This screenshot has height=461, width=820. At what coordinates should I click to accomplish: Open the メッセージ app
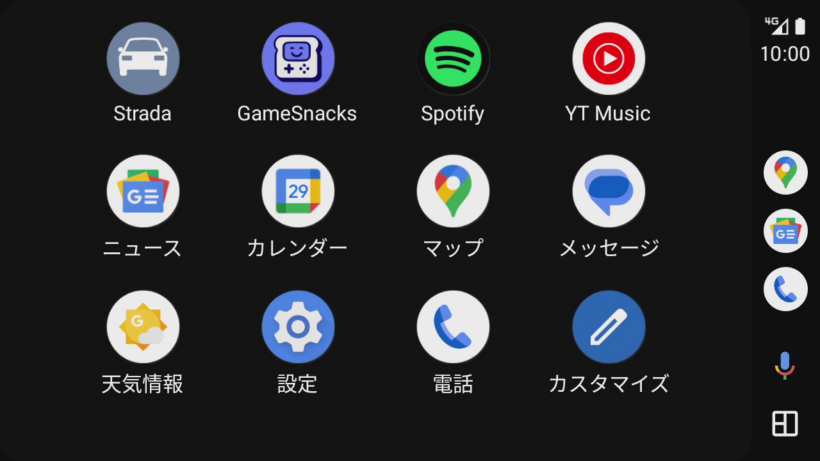[x=608, y=191]
